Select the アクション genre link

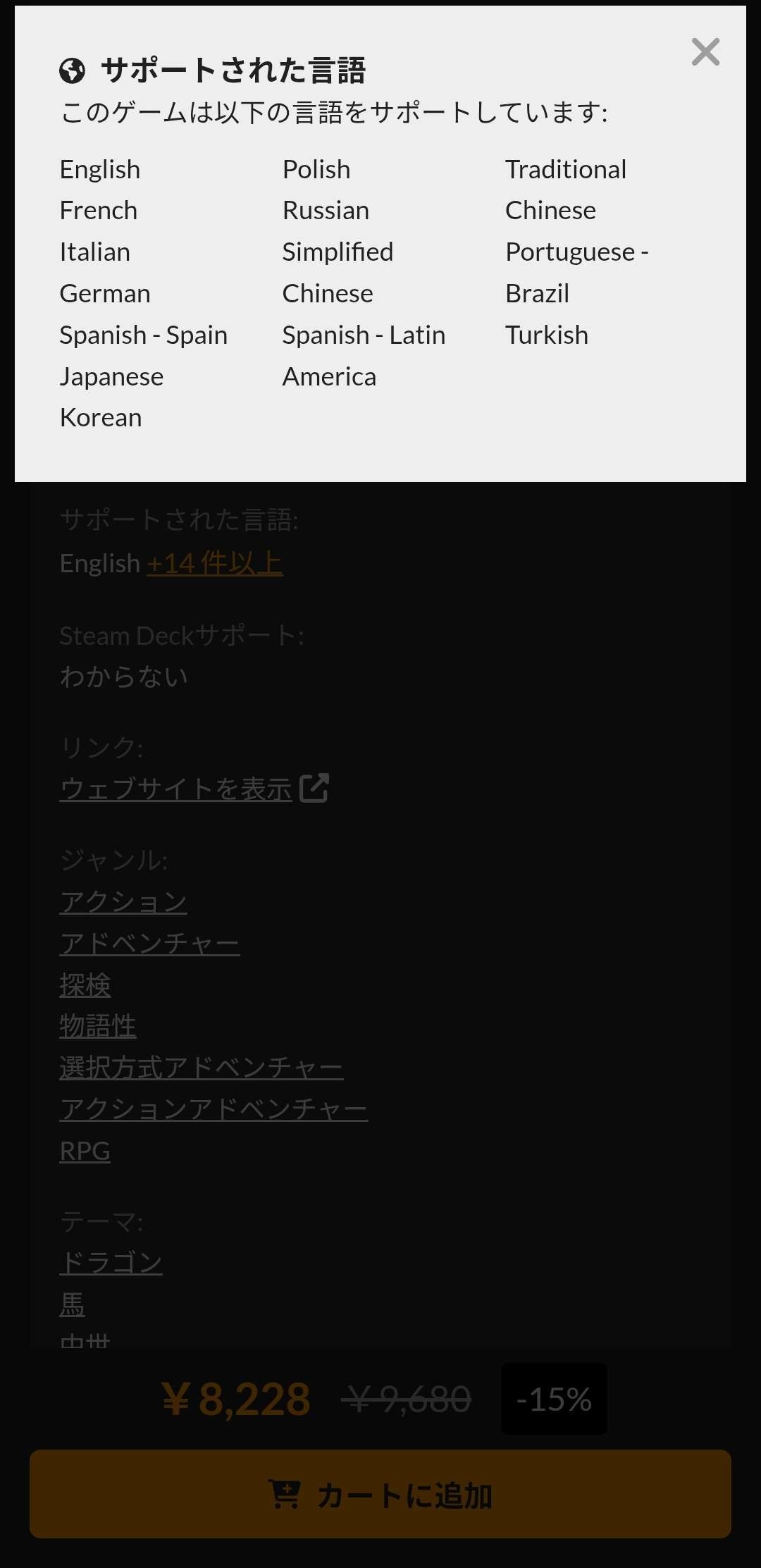click(x=123, y=901)
